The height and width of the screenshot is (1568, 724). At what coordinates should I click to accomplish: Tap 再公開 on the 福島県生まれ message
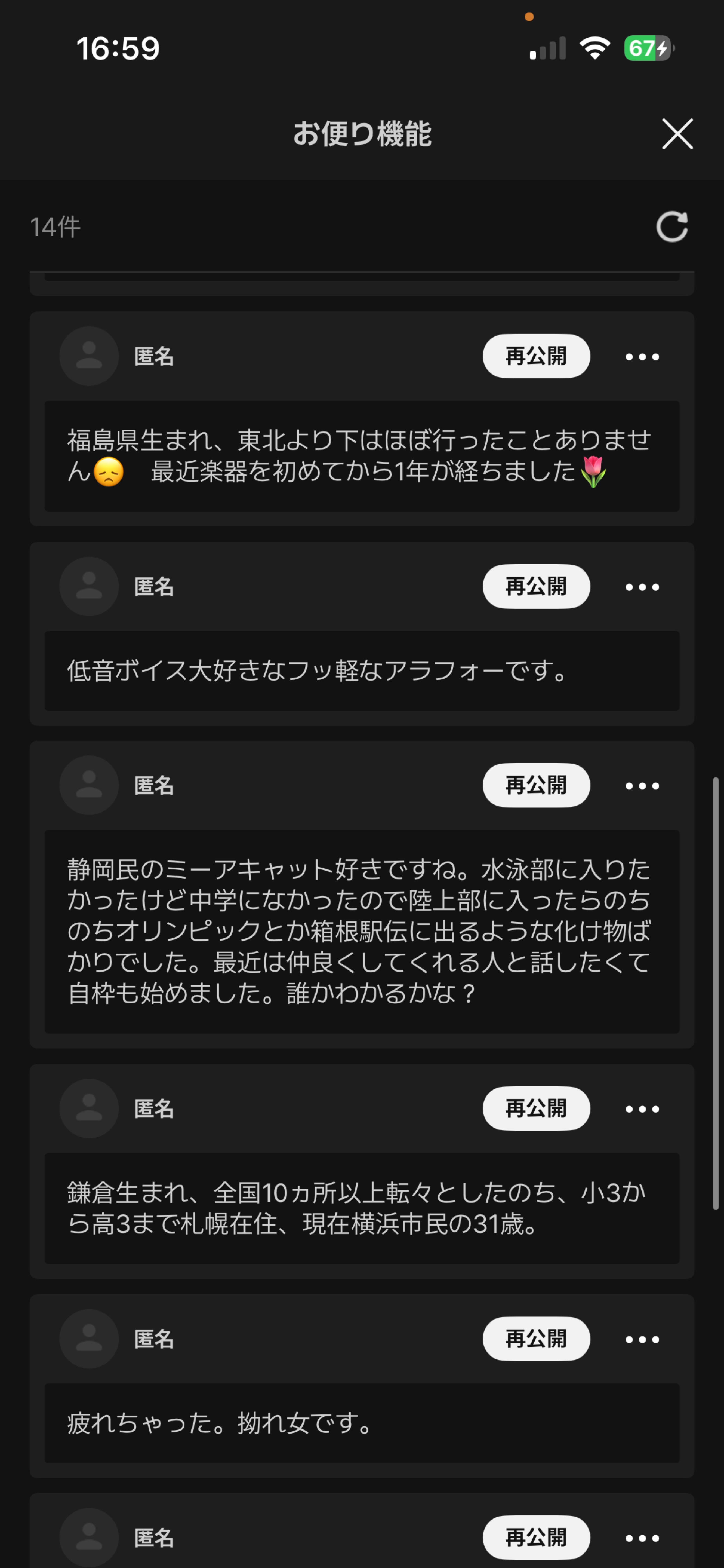point(536,356)
